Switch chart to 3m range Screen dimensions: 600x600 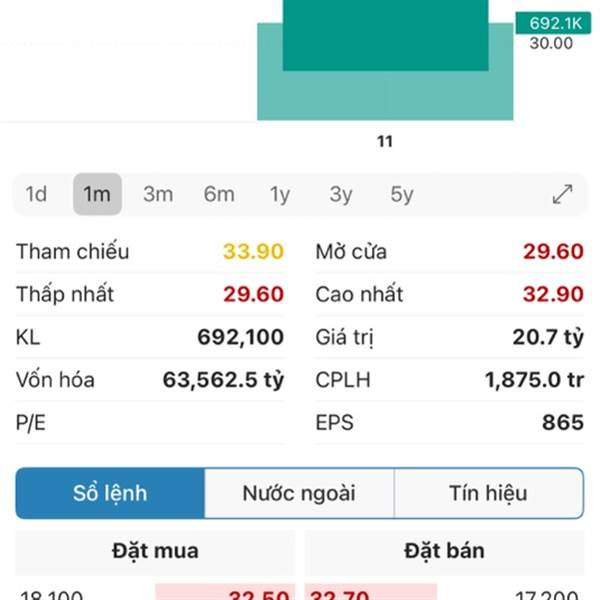[158, 194]
